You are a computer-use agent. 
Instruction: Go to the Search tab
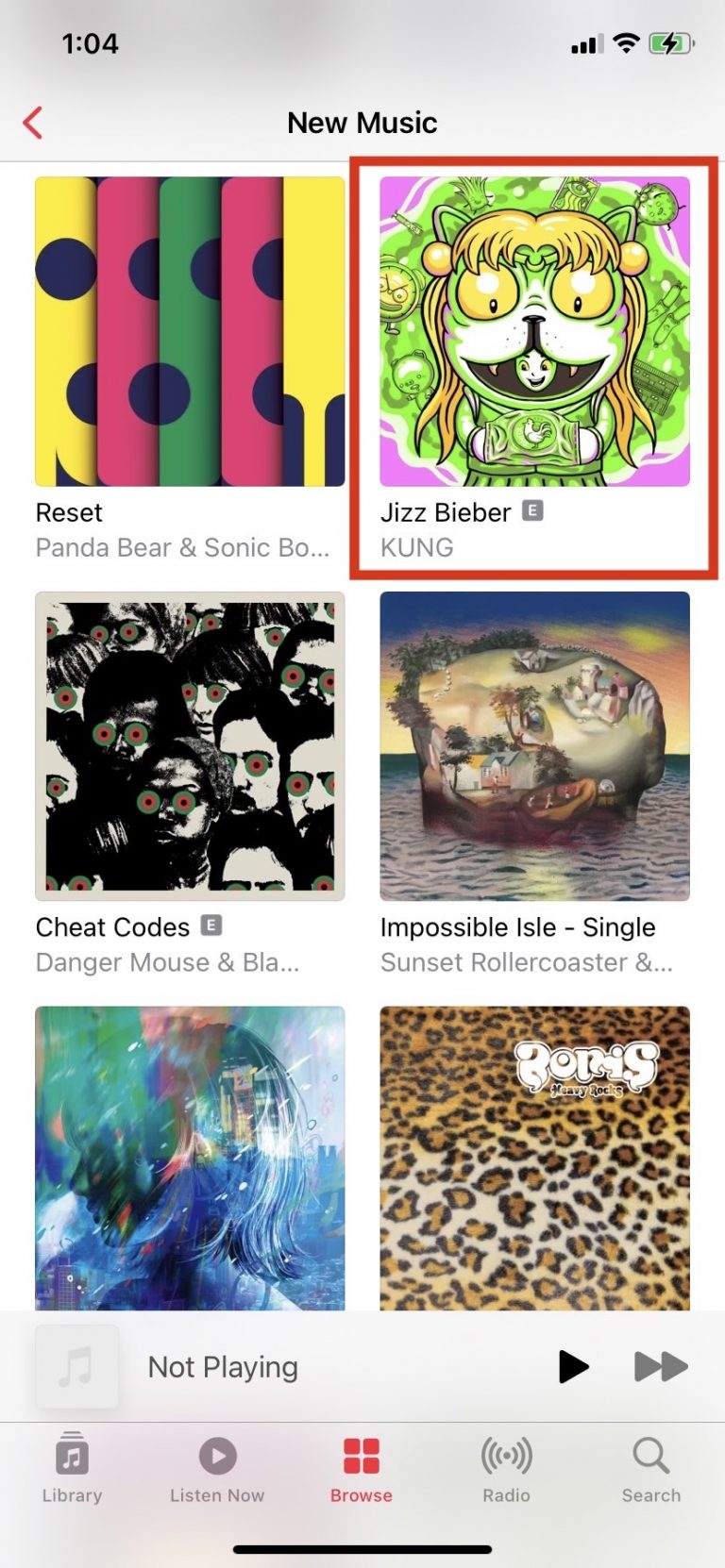coord(650,1468)
